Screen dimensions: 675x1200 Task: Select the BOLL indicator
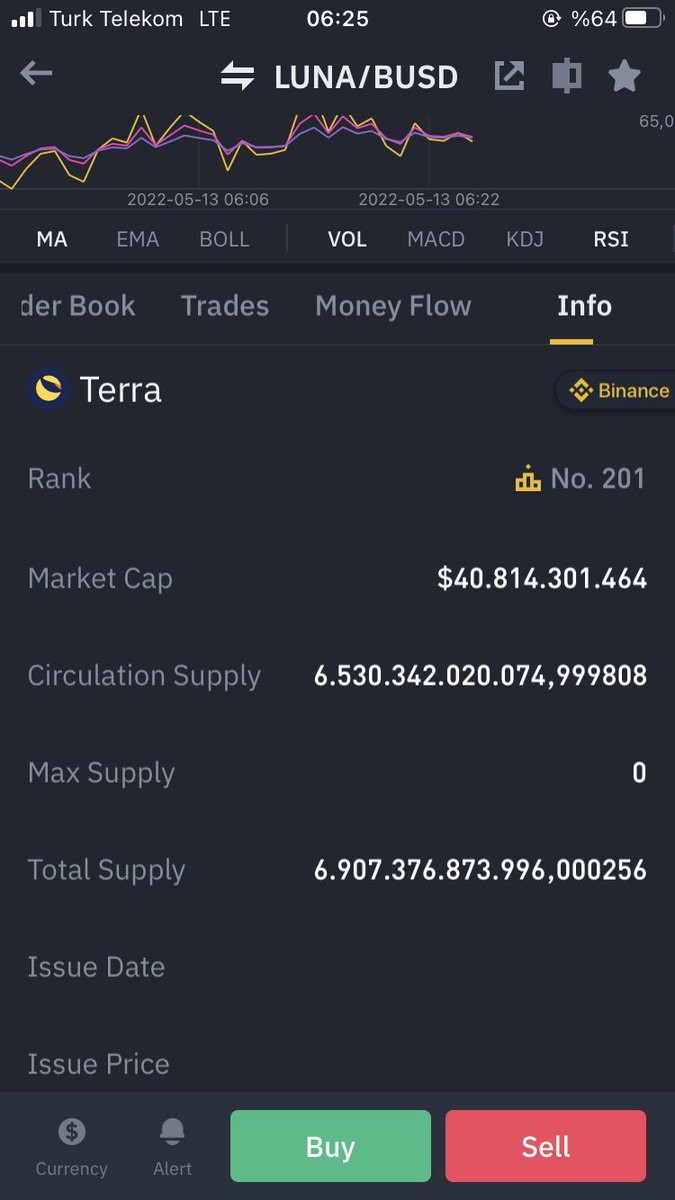pos(224,239)
